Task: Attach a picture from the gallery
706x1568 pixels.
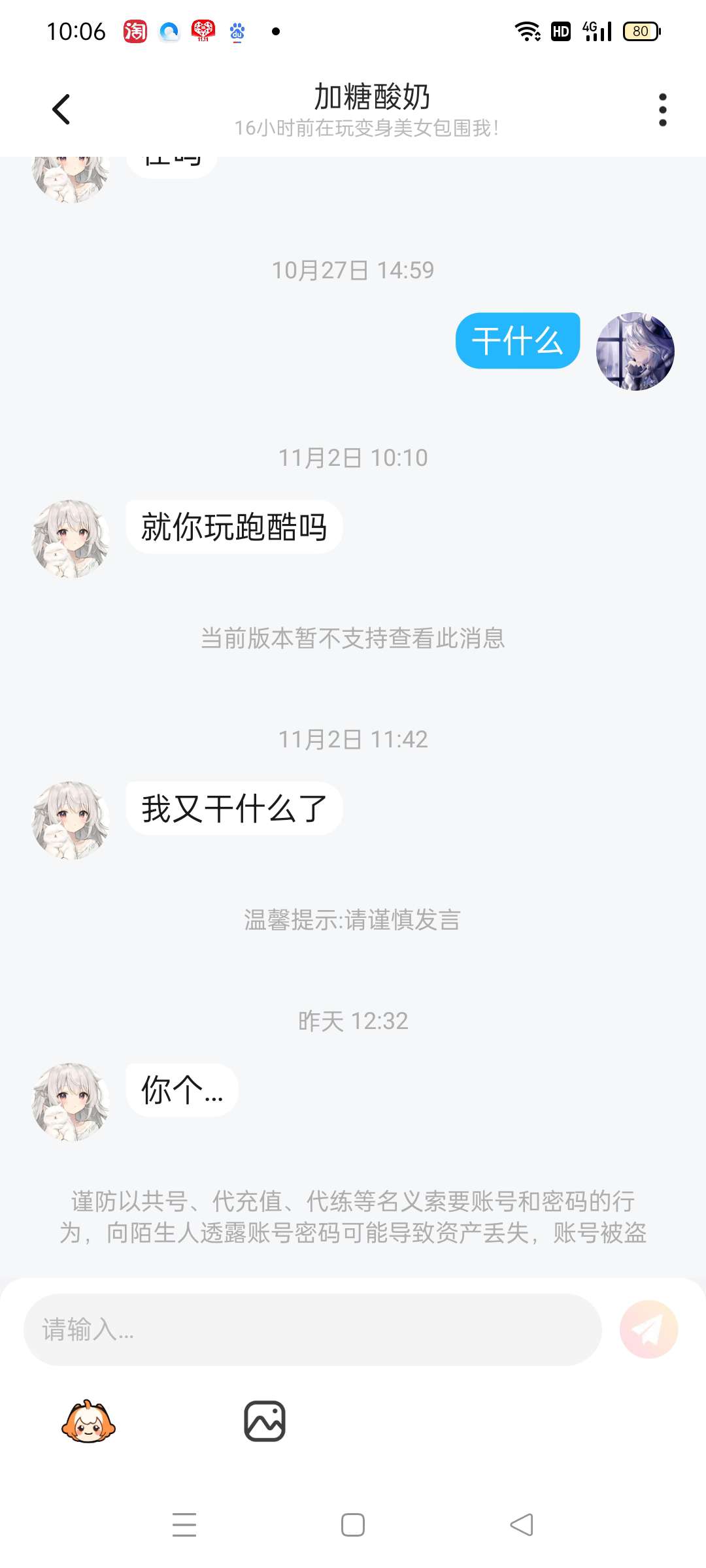Action: click(x=265, y=1421)
